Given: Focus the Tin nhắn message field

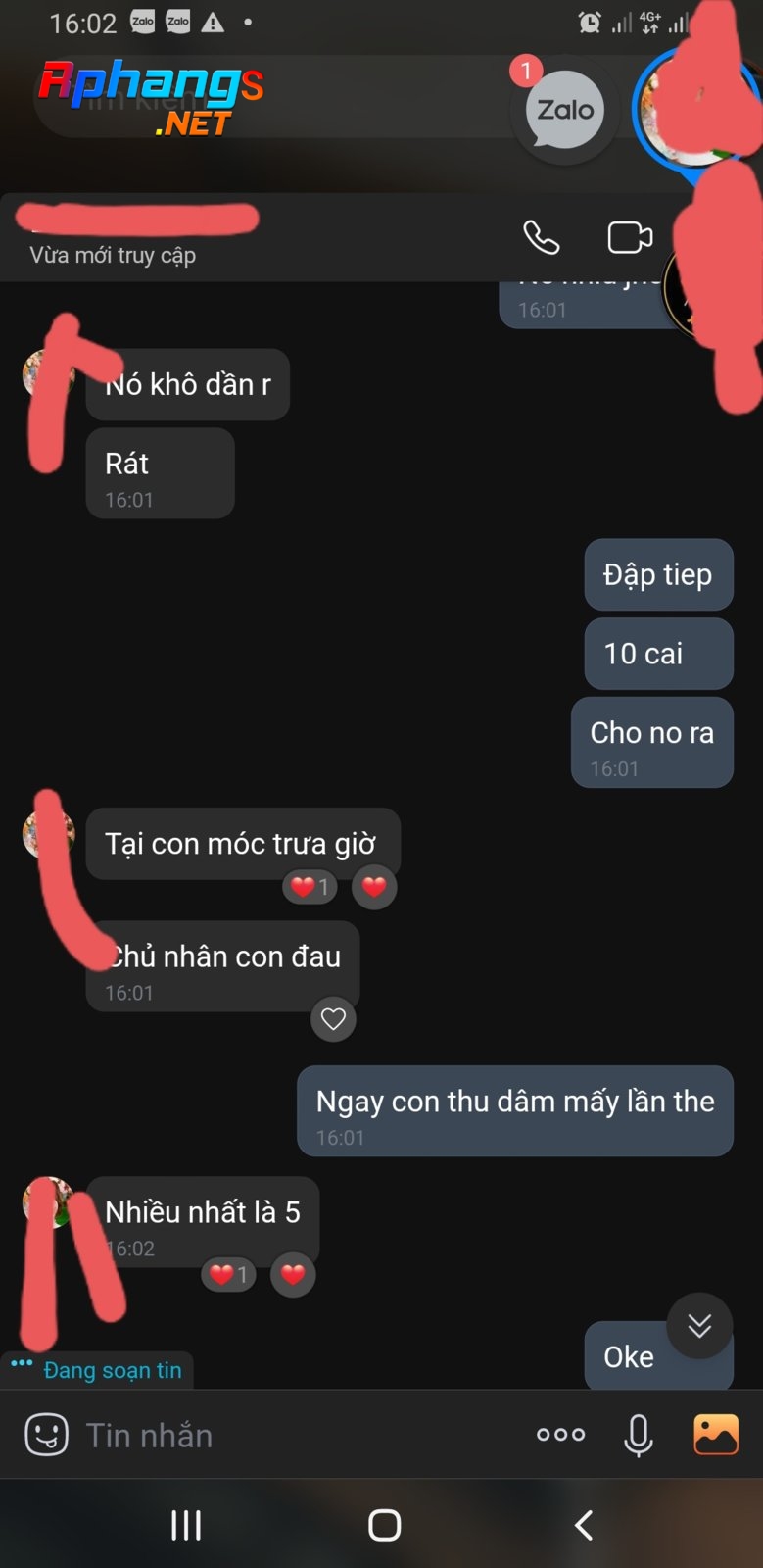Looking at the screenshot, I should coord(294,1436).
